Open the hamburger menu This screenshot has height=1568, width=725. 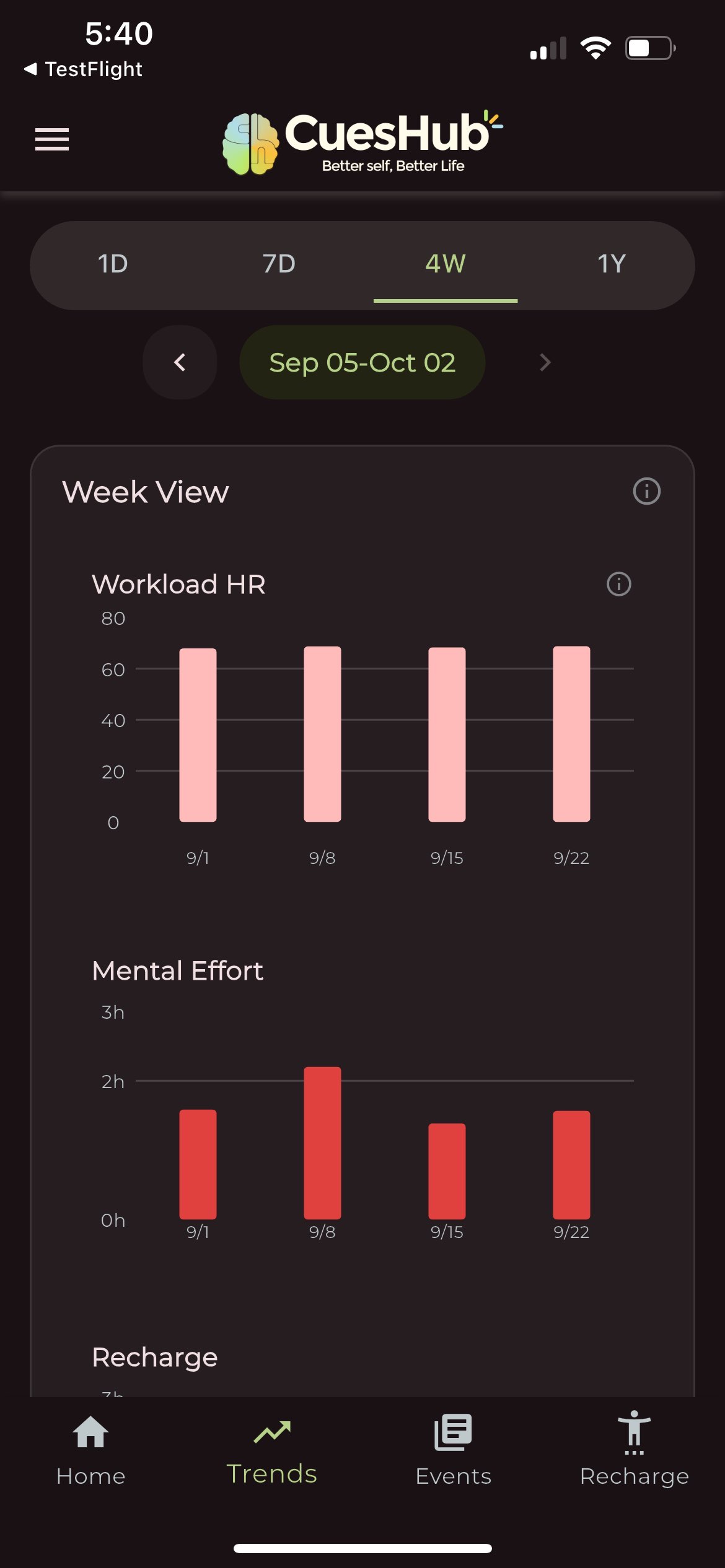(52, 139)
